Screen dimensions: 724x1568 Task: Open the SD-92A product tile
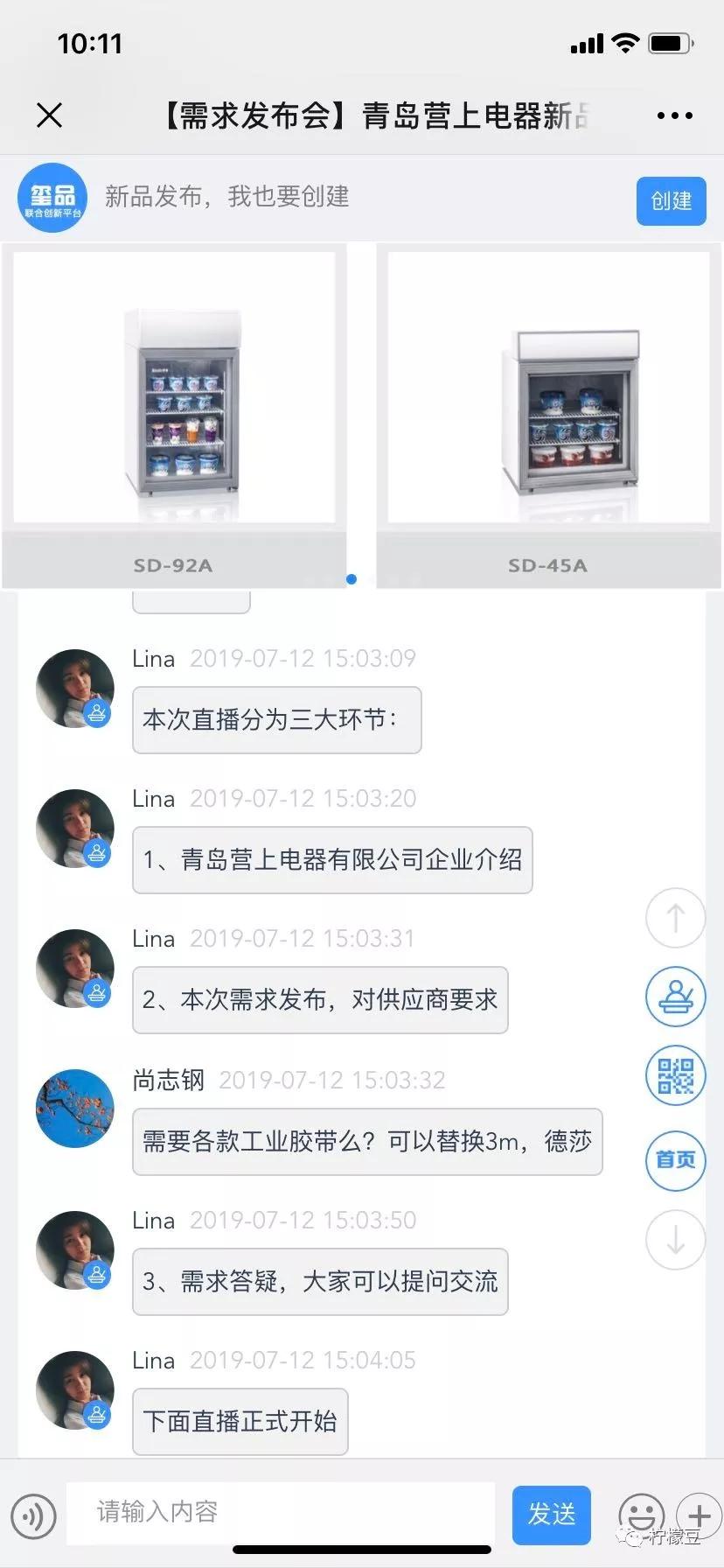[174, 416]
